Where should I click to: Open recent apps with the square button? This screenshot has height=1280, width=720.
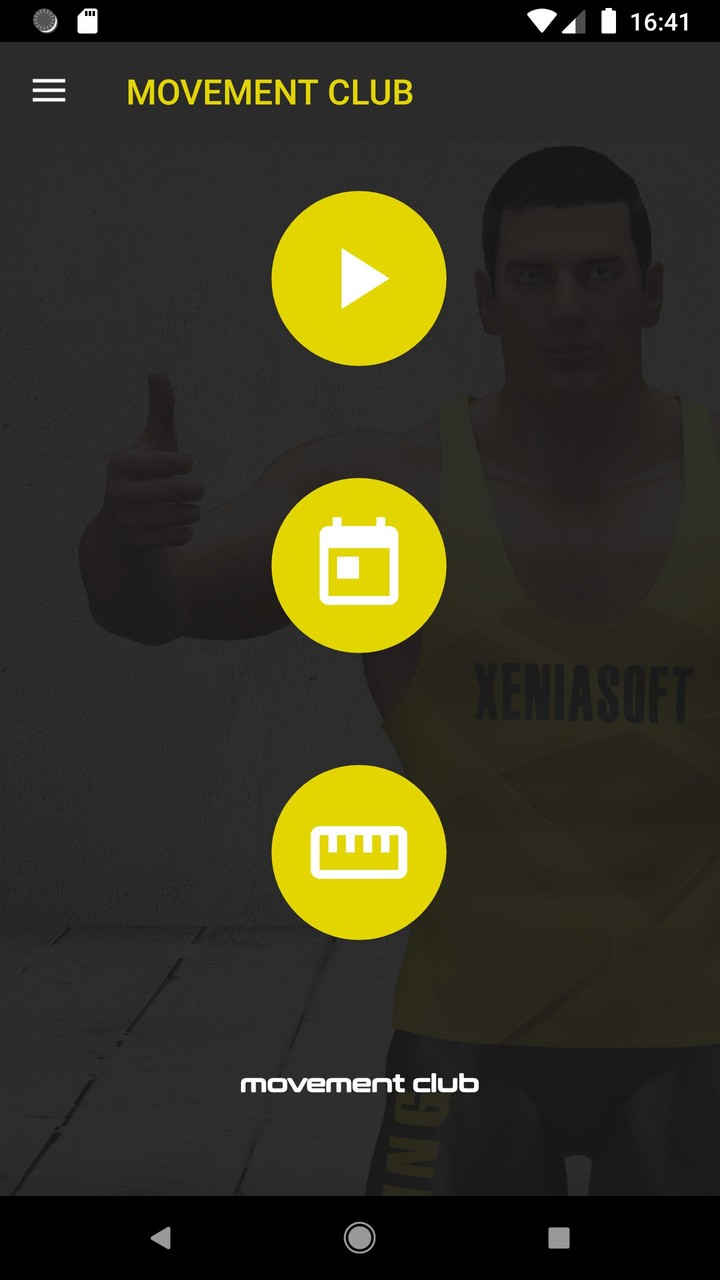(x=558, y=1236)
